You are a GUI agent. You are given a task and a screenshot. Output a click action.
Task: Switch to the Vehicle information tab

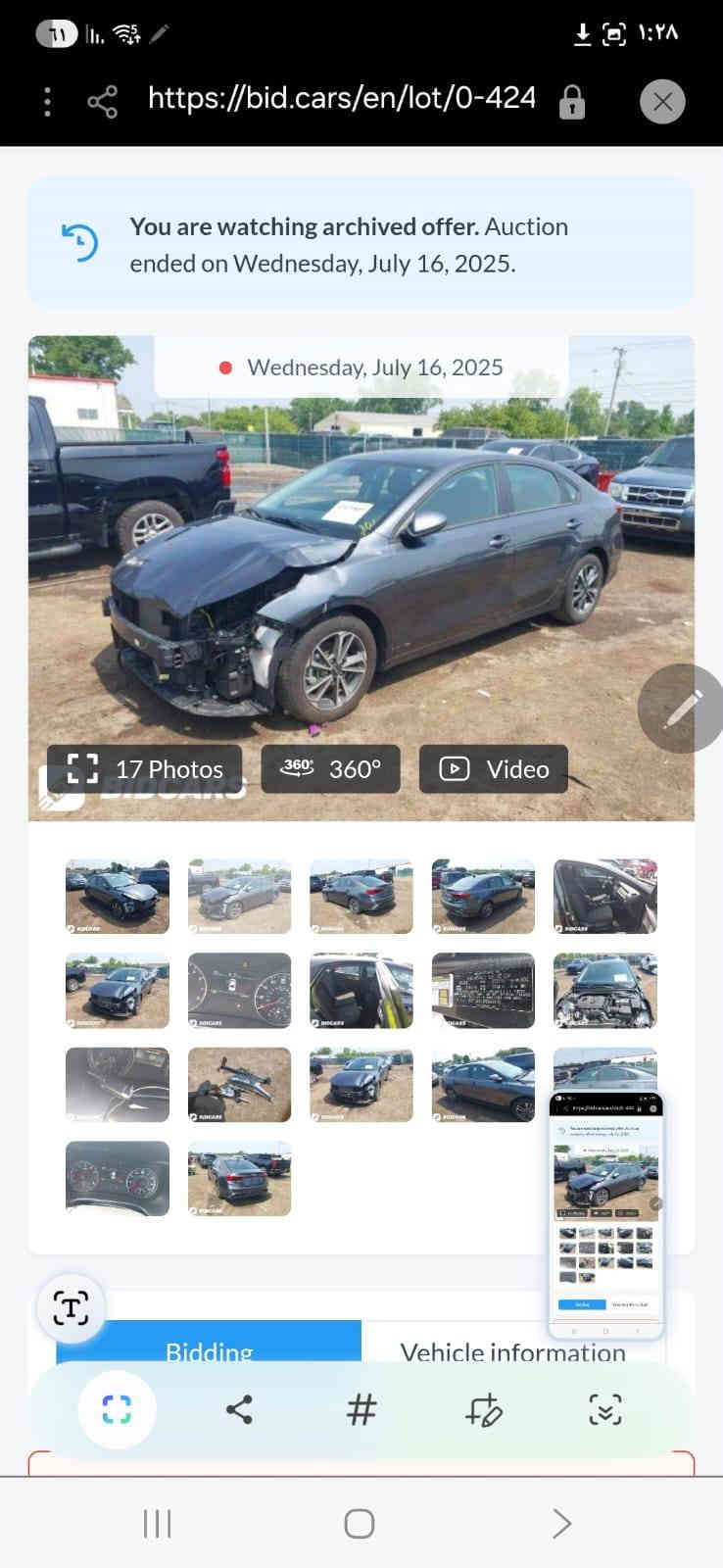(x=512, y=1351)
